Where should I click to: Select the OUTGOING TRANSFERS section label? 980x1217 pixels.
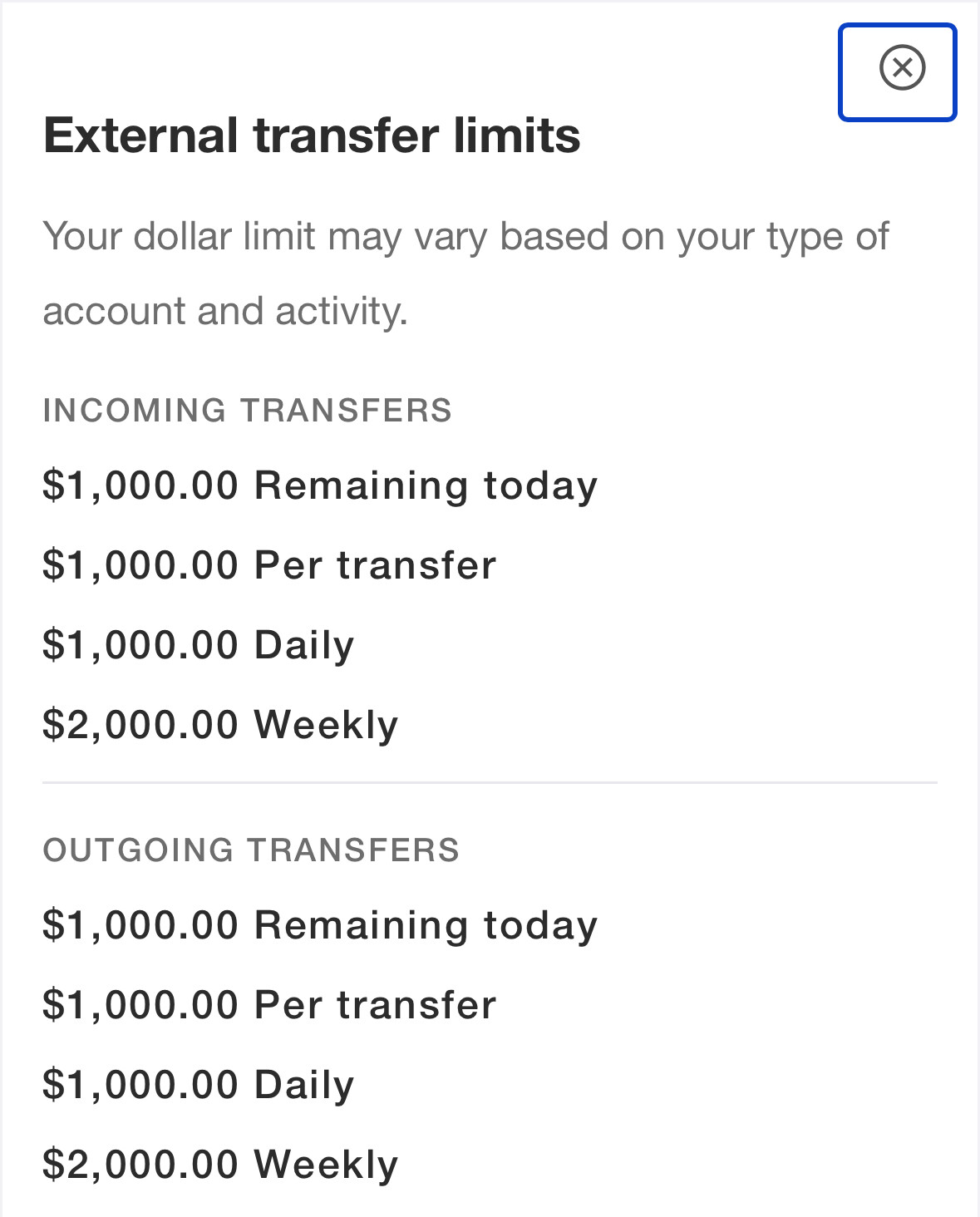[x=251, y=850]
